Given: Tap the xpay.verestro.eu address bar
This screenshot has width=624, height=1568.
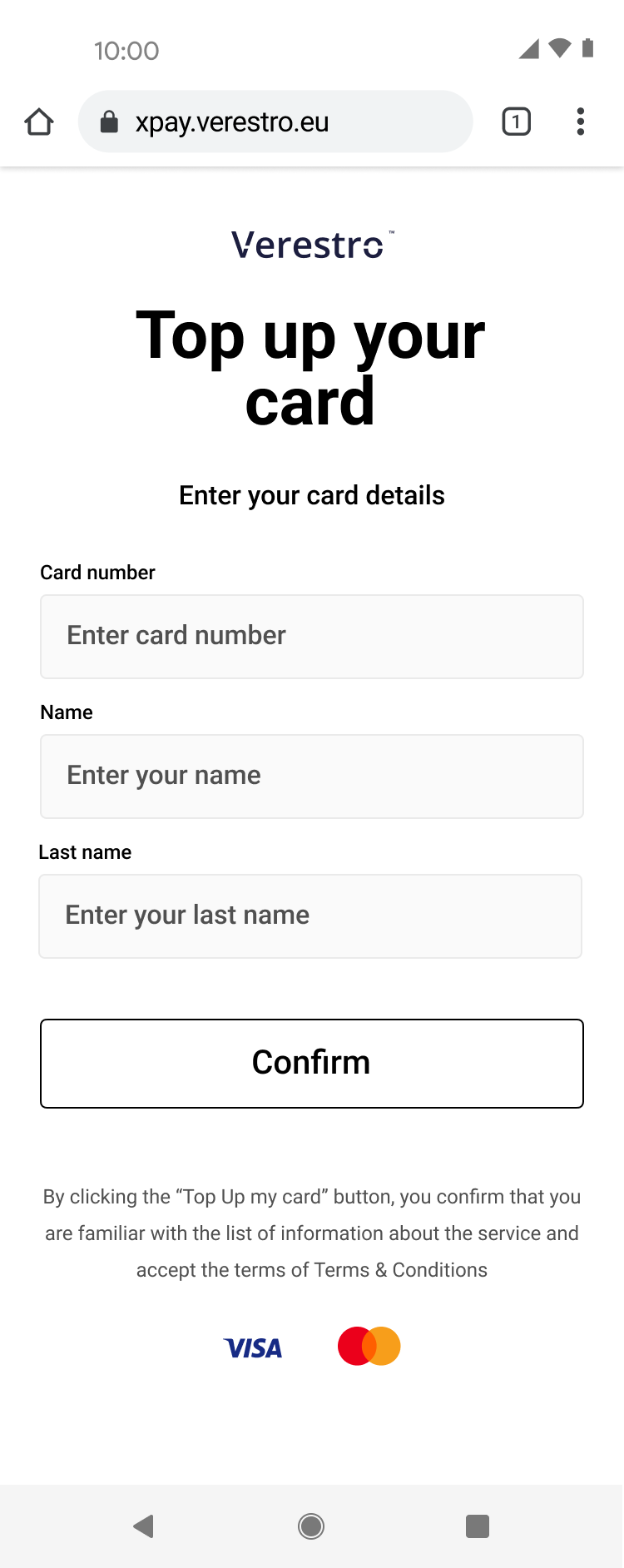Looking at the screenshot, I should [x=275, y=122].
